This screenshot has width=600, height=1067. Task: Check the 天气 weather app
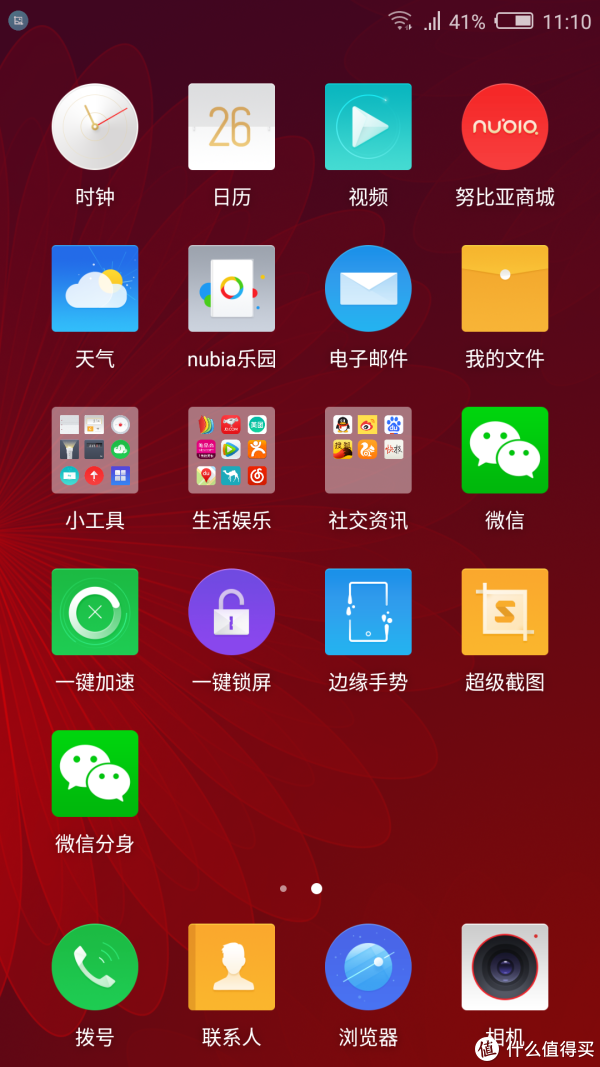click(95, 289)
